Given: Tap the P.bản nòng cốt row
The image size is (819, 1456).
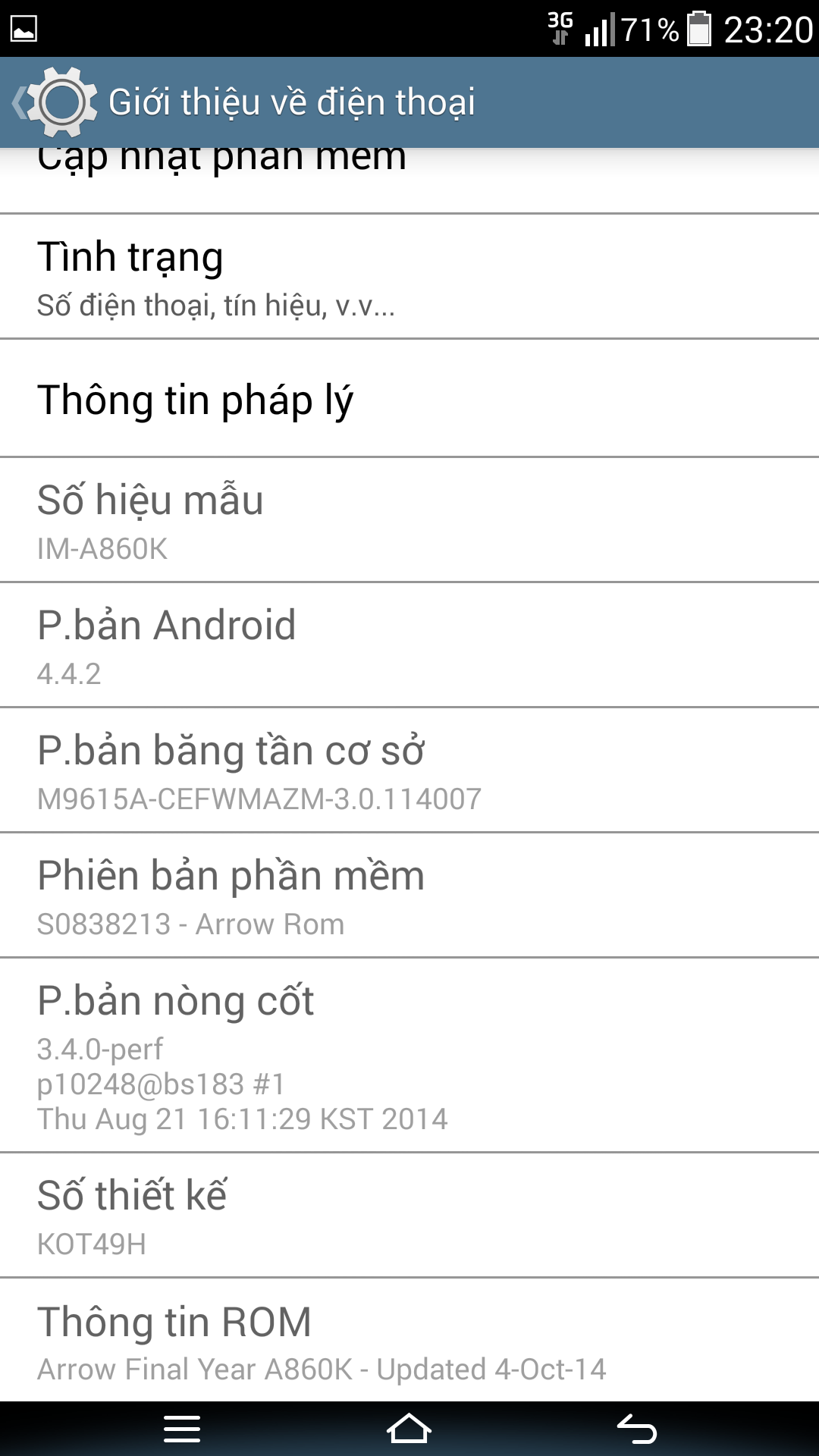Looking at the screenshot, I should (409, 1056).
